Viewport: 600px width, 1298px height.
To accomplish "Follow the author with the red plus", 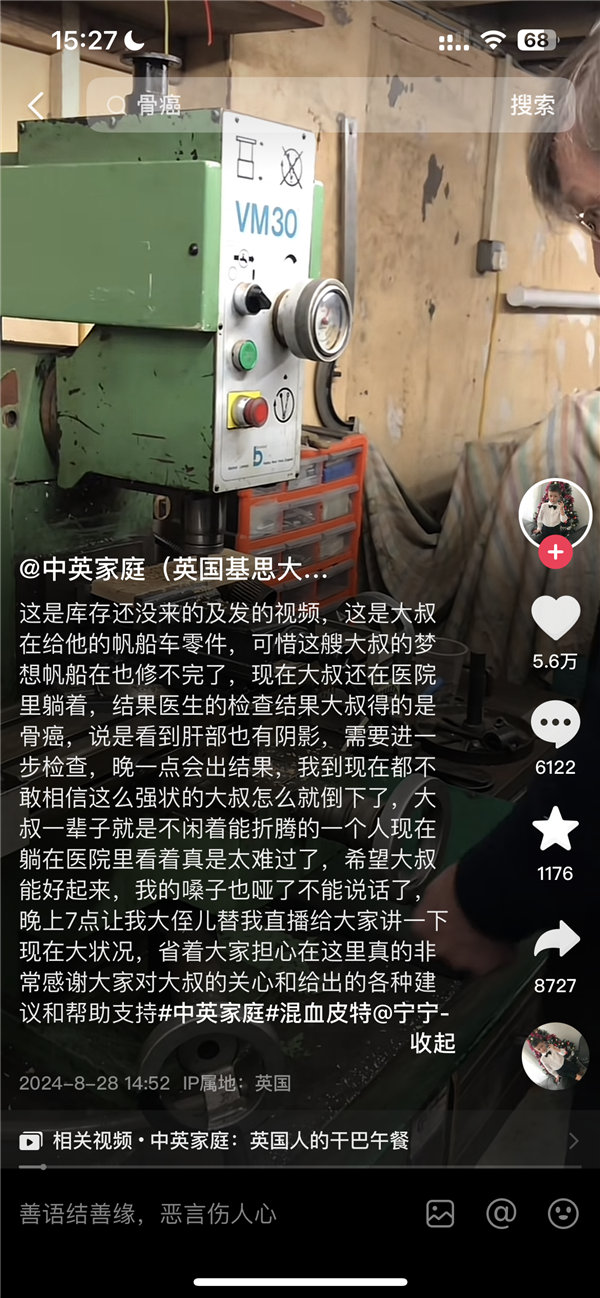I will click(555, 552).
